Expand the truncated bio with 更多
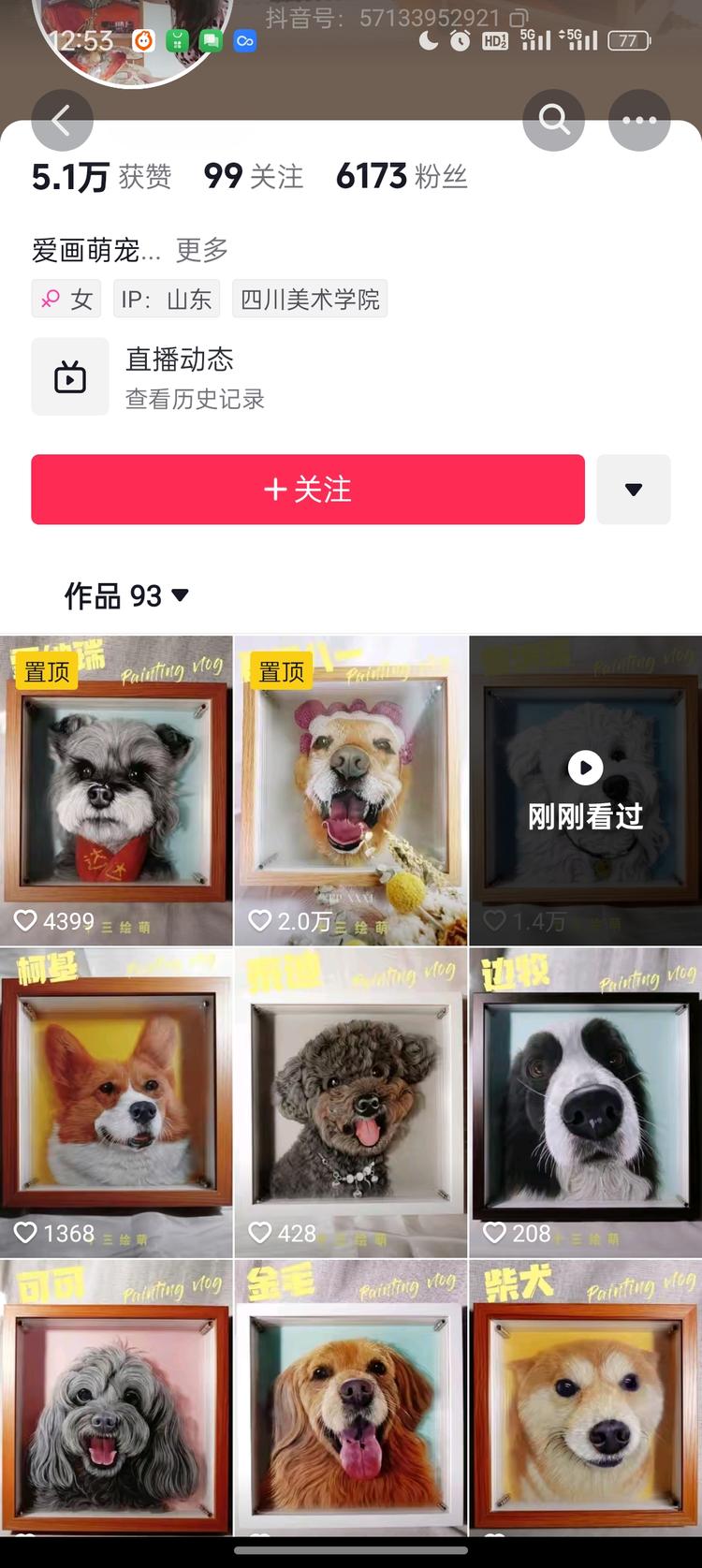This screenshot has width=702, height=1568. click(200, 250)
